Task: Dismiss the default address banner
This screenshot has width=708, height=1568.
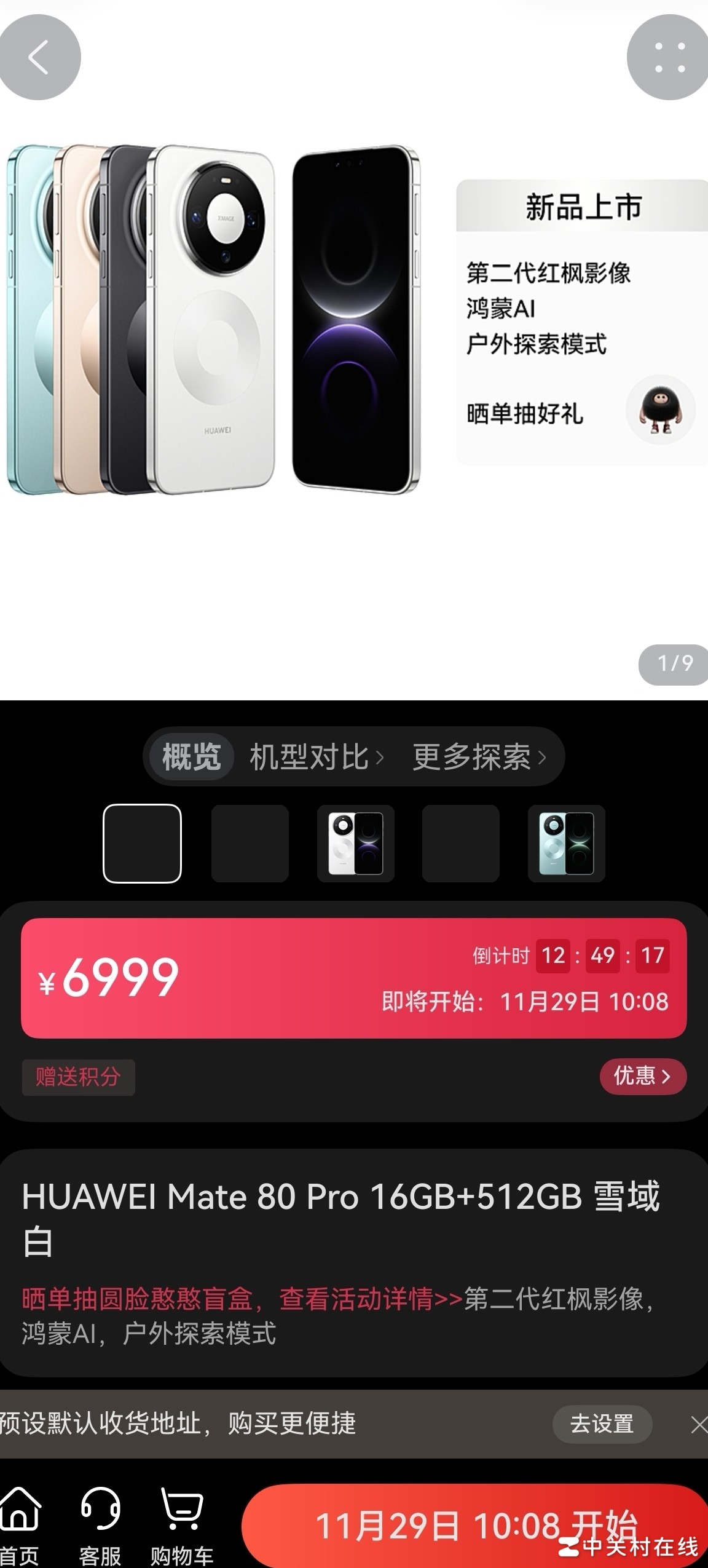Action: pos(698,1424)
